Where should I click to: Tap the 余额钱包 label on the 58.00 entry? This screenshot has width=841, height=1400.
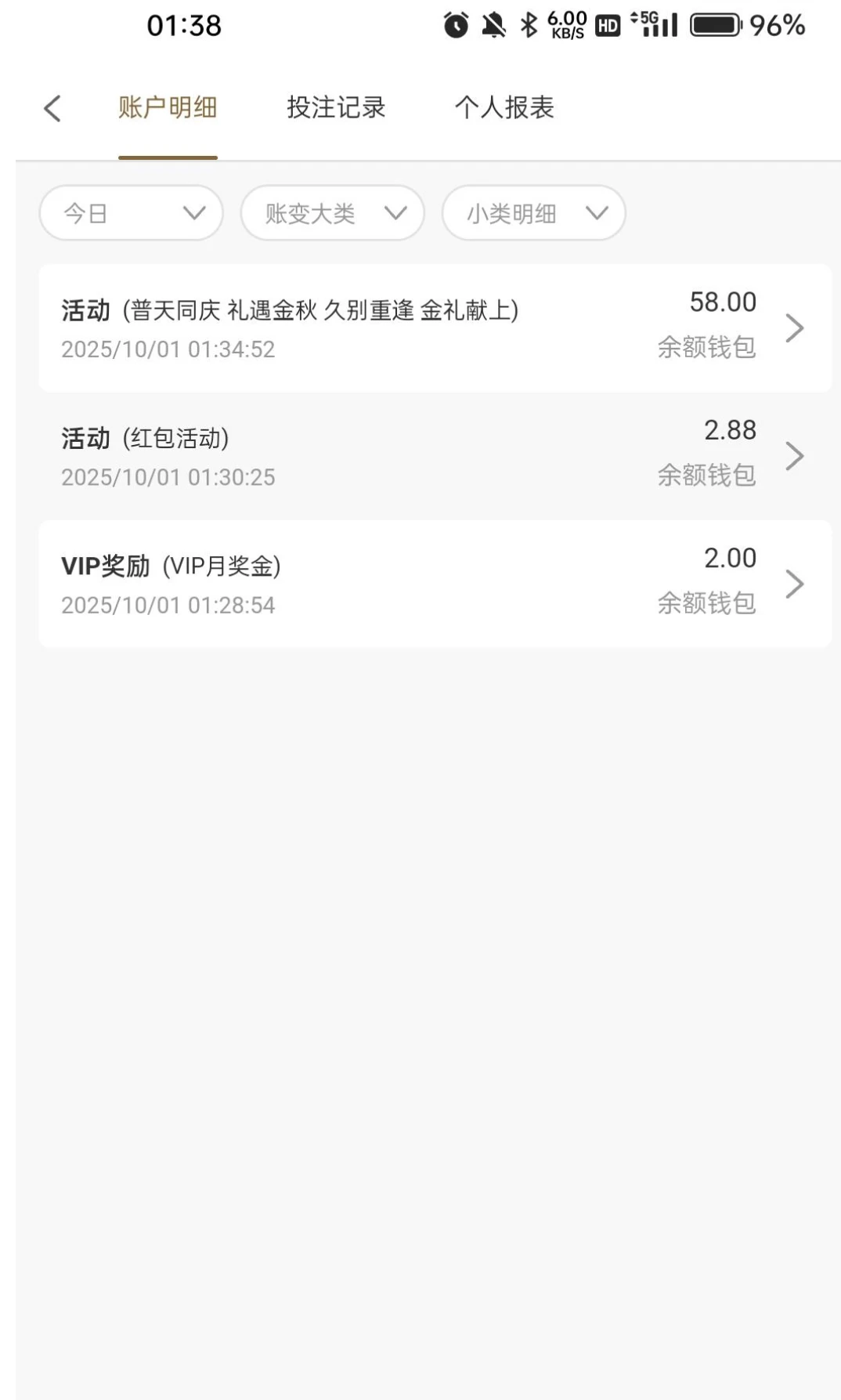point(706,349)
